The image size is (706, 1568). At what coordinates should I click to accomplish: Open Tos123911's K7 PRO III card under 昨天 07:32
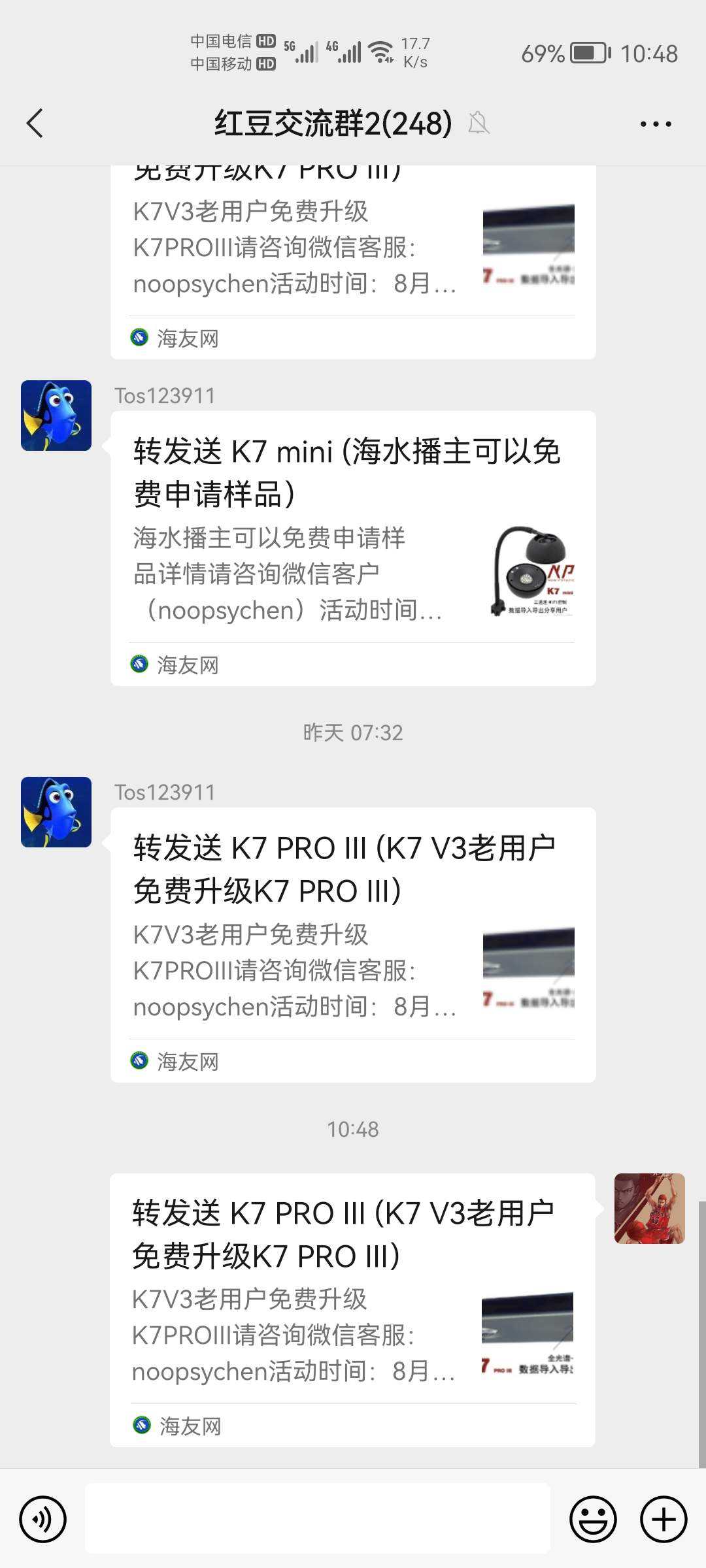click(353, 944)
